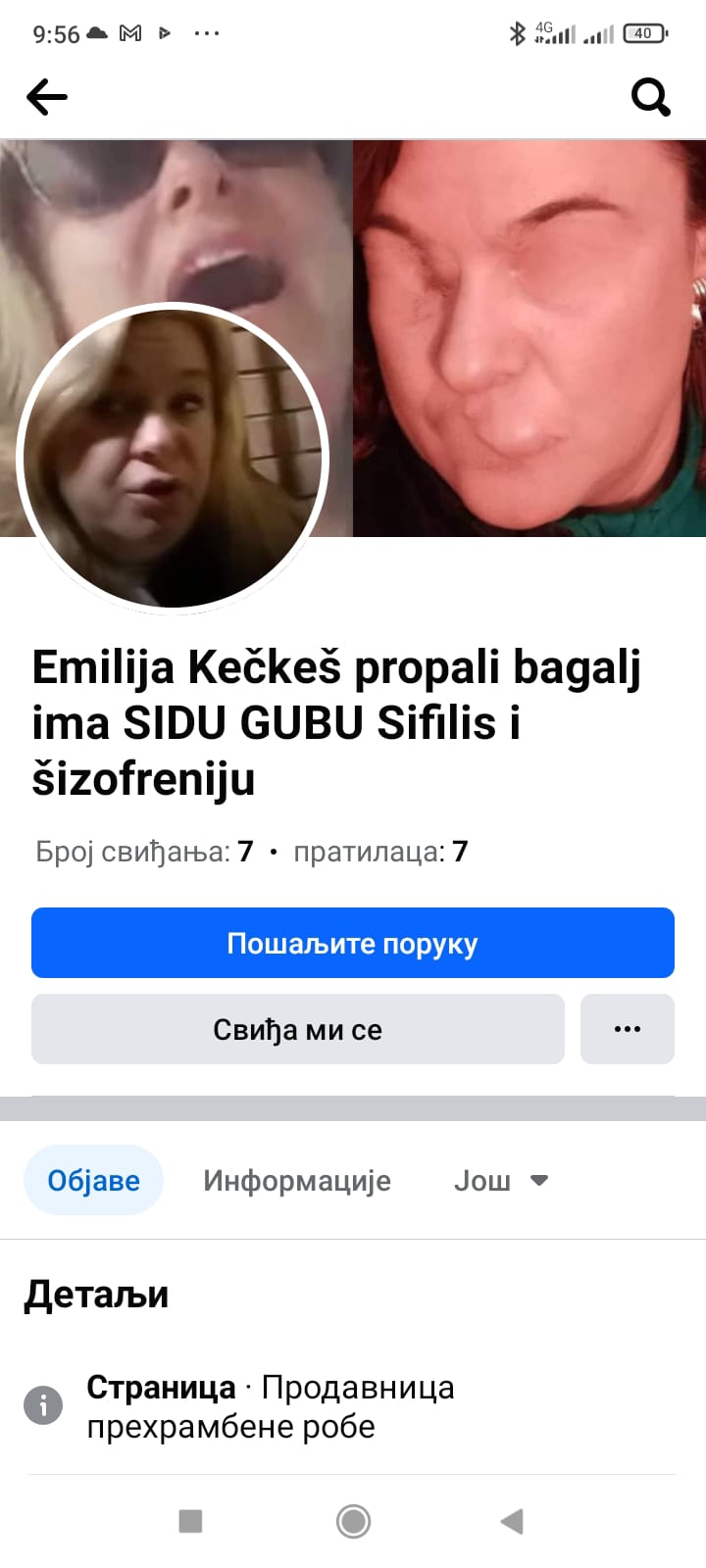This screenshot has height=1568, width=706.
Task: Open the page's circular profile picture
Action: (173, 459)
